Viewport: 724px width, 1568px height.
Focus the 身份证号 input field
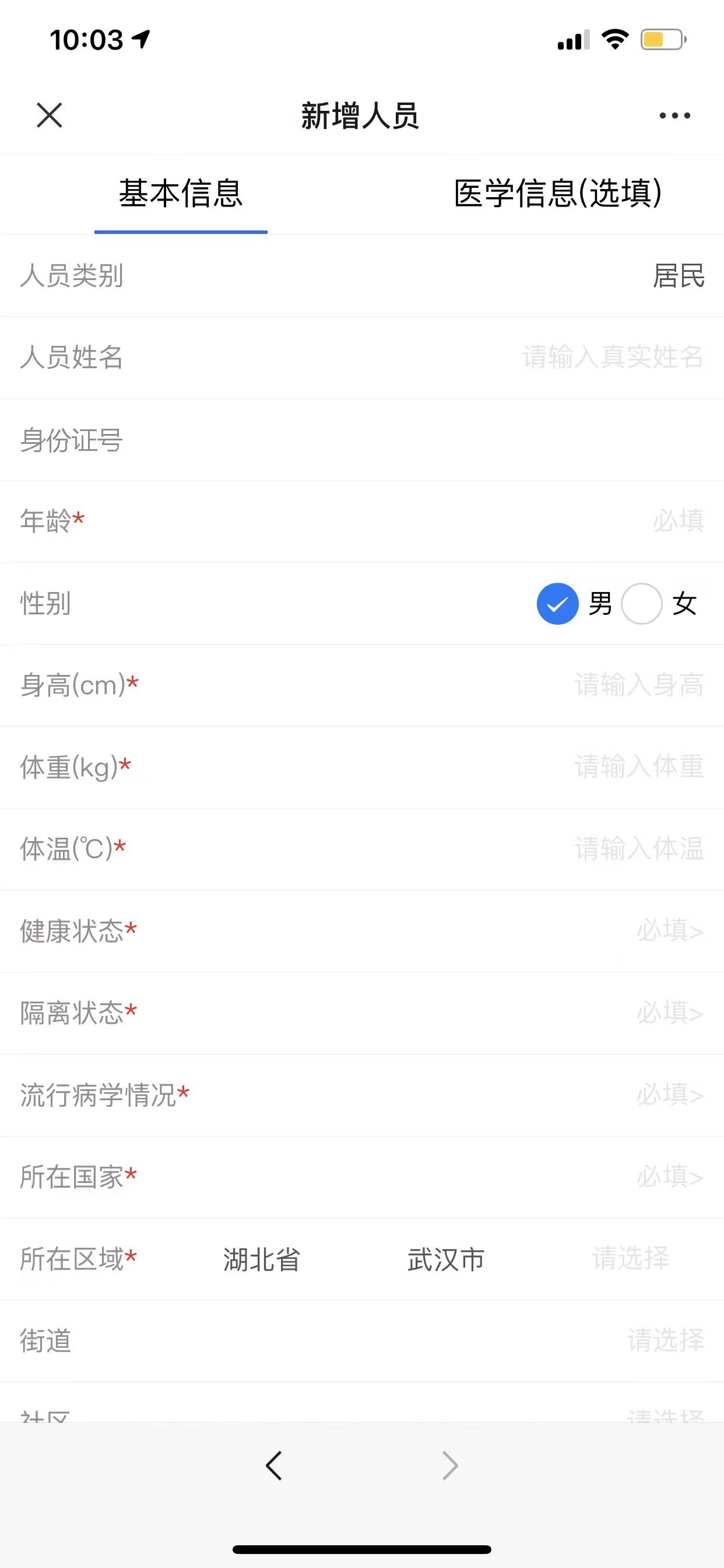tap(362, 439)
